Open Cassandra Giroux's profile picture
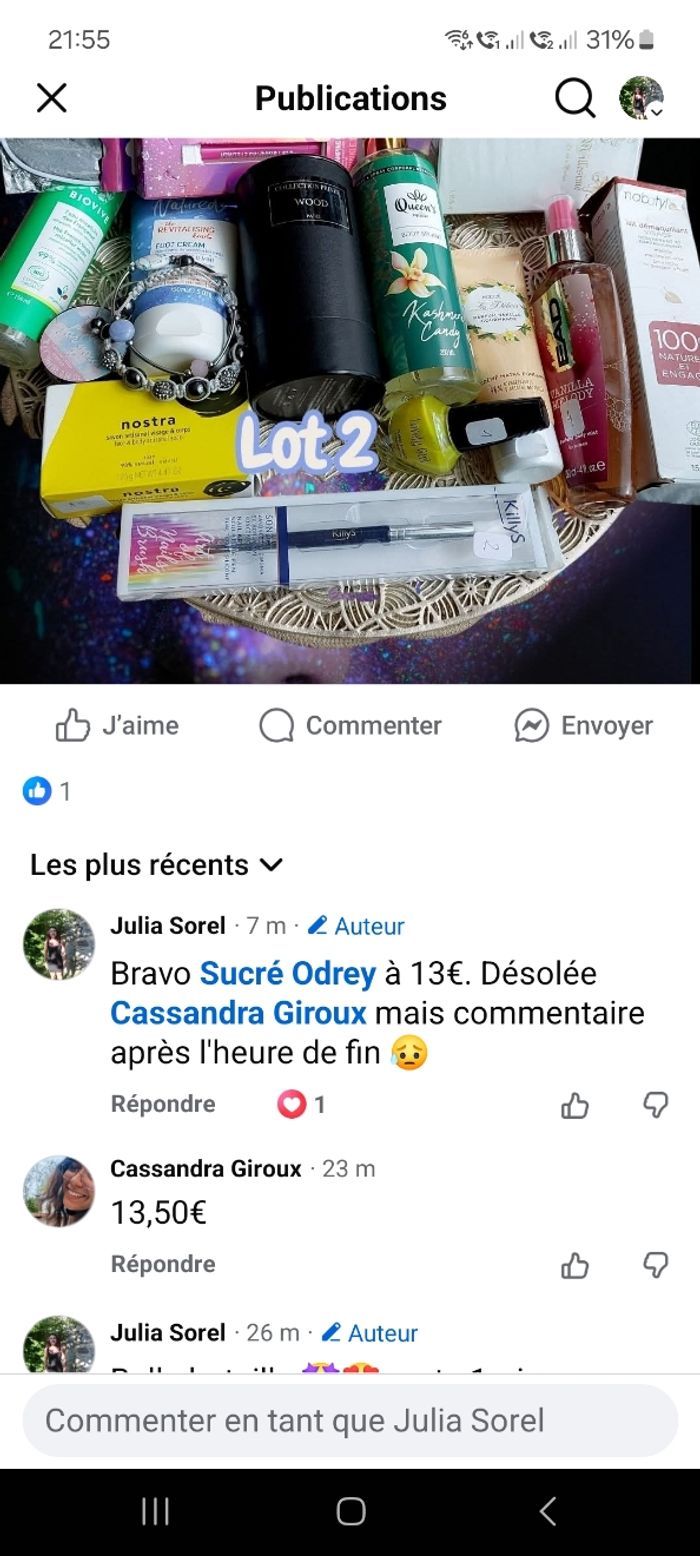The height and width of the screenshot is (1556, 700). 59,1191
